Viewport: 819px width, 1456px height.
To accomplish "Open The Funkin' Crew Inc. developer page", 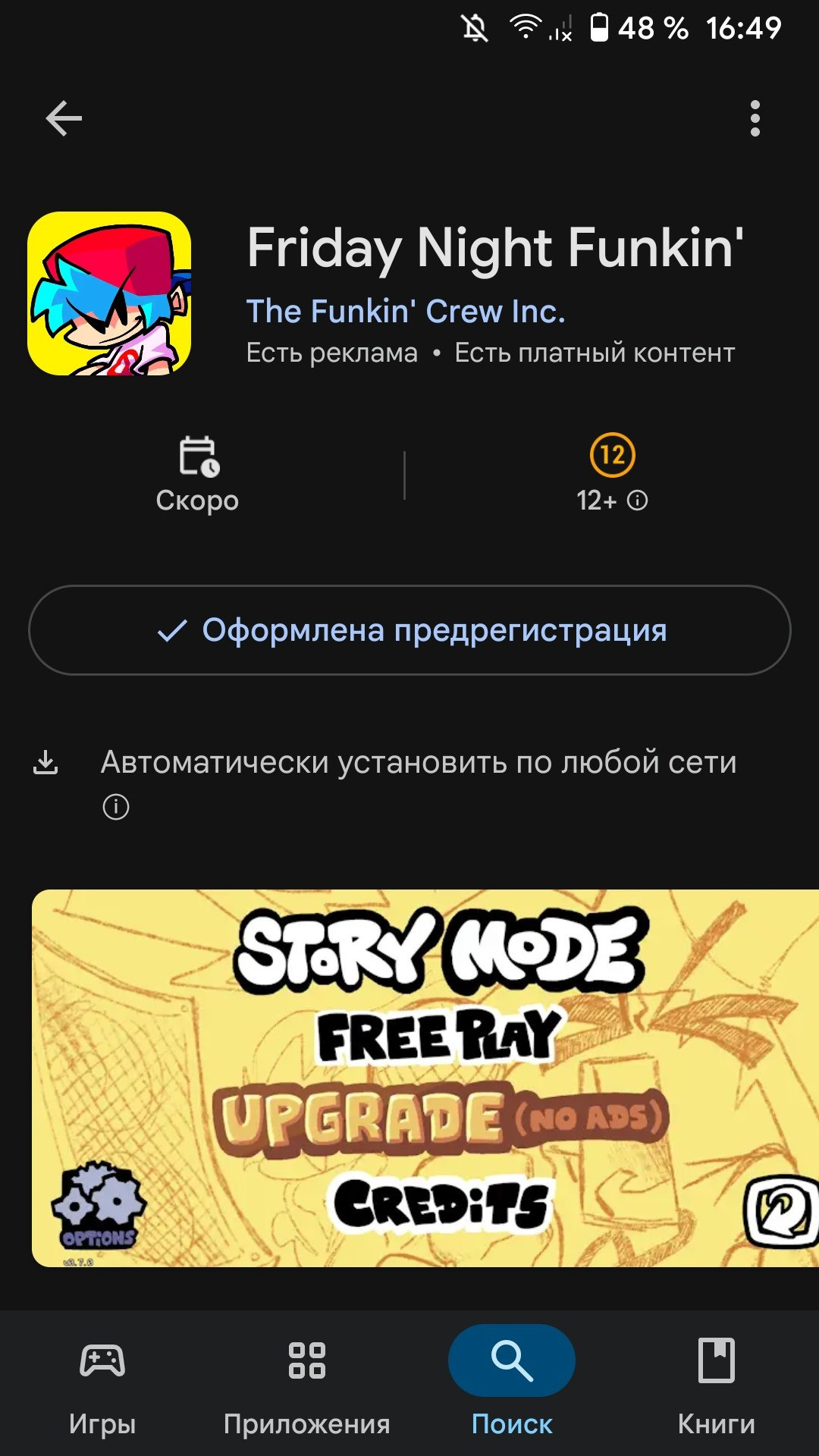I will tap(406, 312).
